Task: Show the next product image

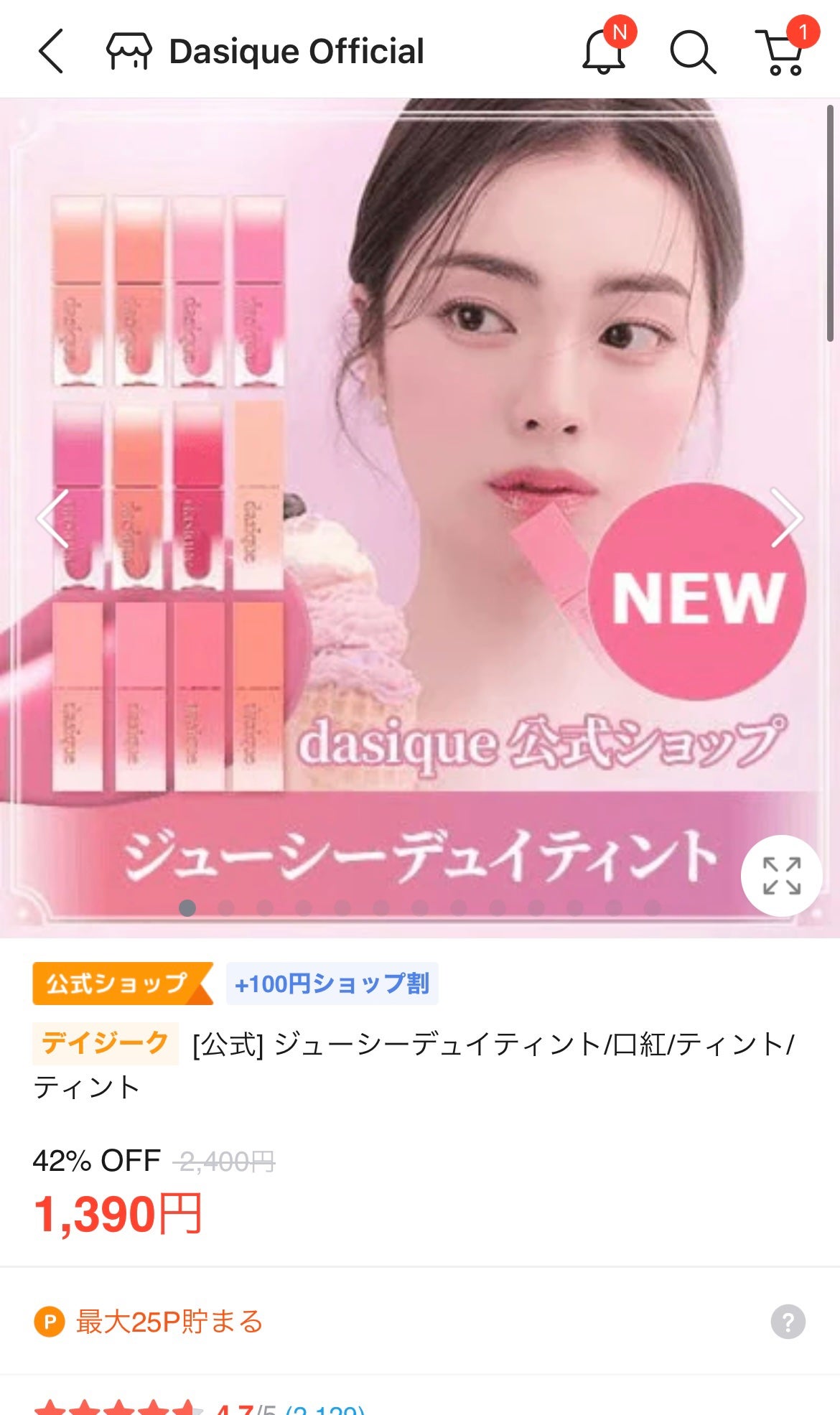Action: click(787, 518)
